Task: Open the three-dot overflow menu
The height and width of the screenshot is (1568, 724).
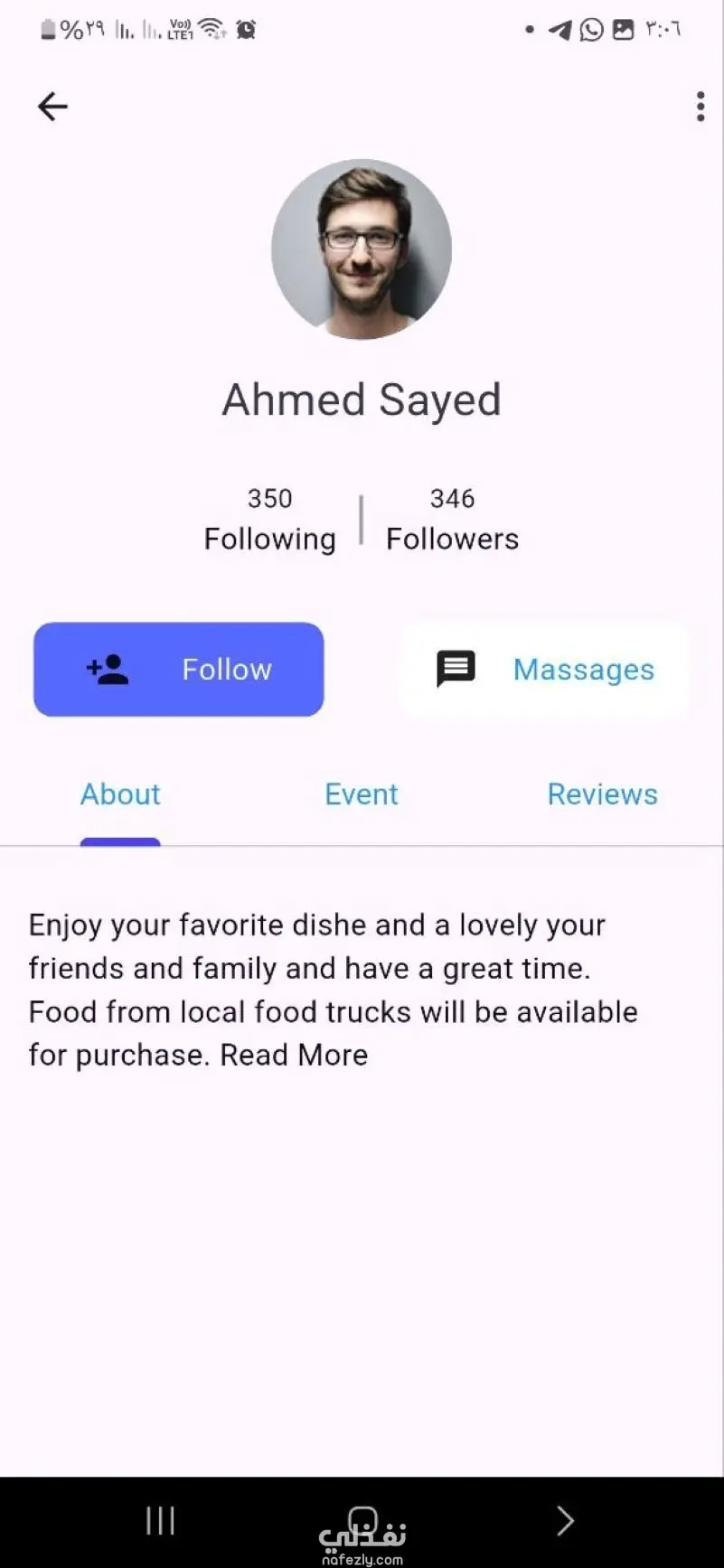Action: tap(700, 107)
